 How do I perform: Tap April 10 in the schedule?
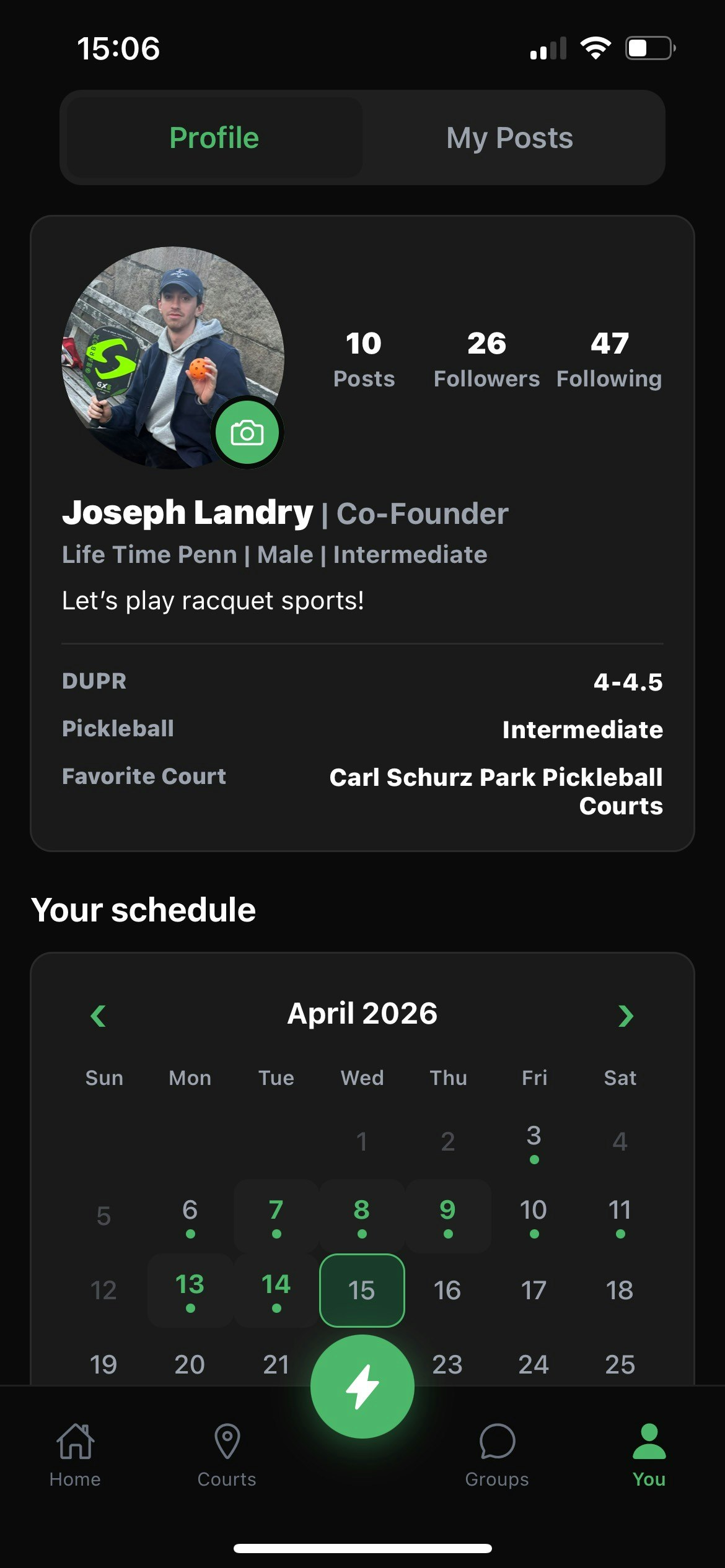[534, 1214]
